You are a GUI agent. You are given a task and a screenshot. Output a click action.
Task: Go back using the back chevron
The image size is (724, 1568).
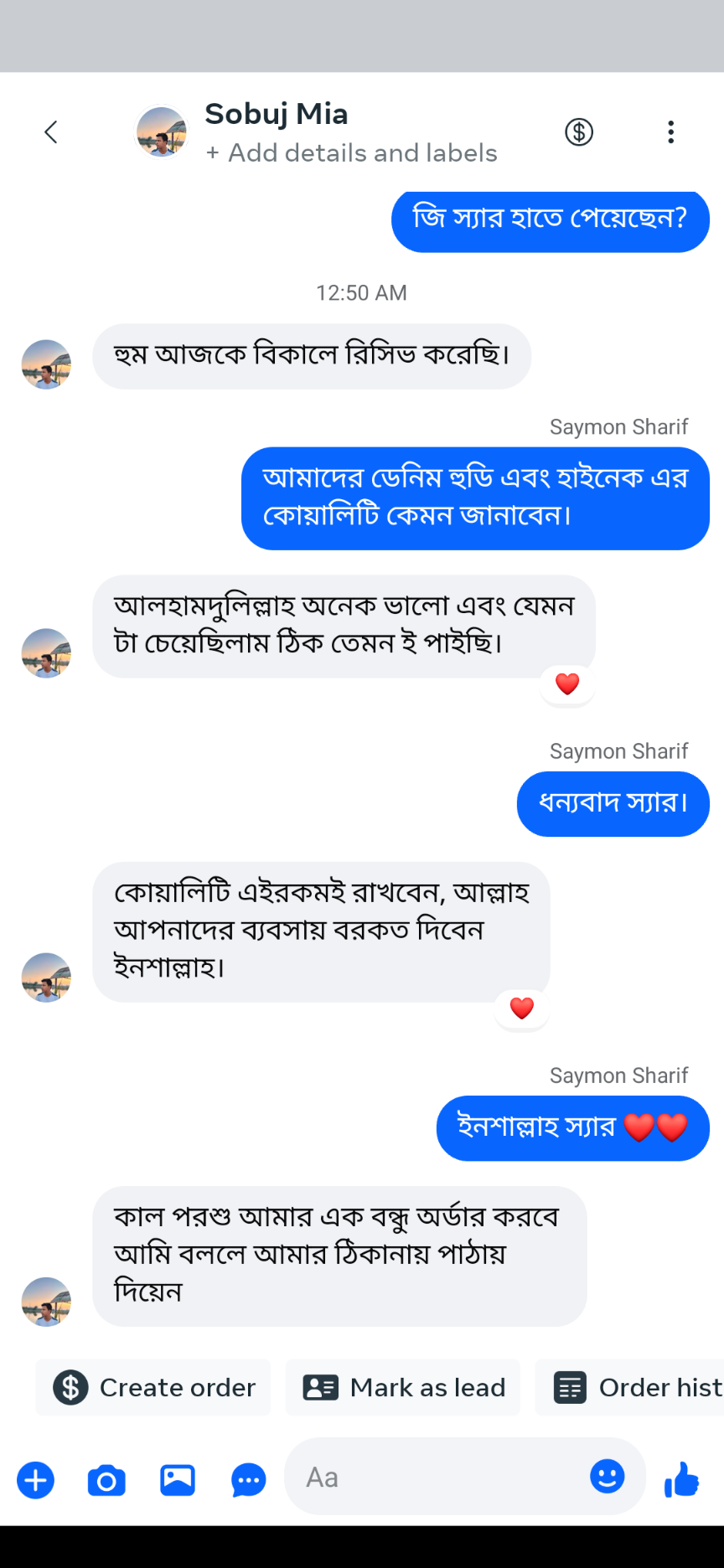tap(50, 132)
